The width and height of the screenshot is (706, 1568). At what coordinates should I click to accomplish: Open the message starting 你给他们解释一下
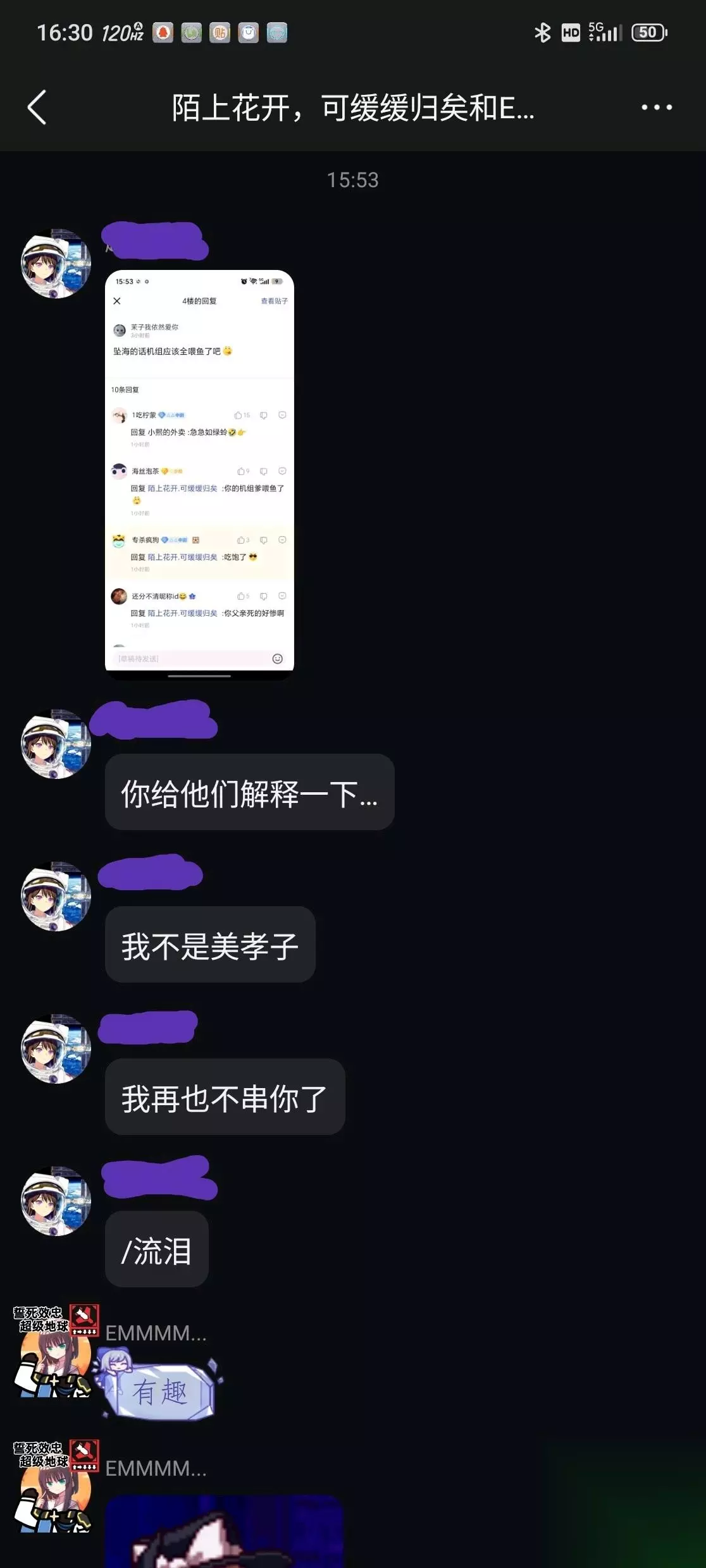tap(249, 792)
